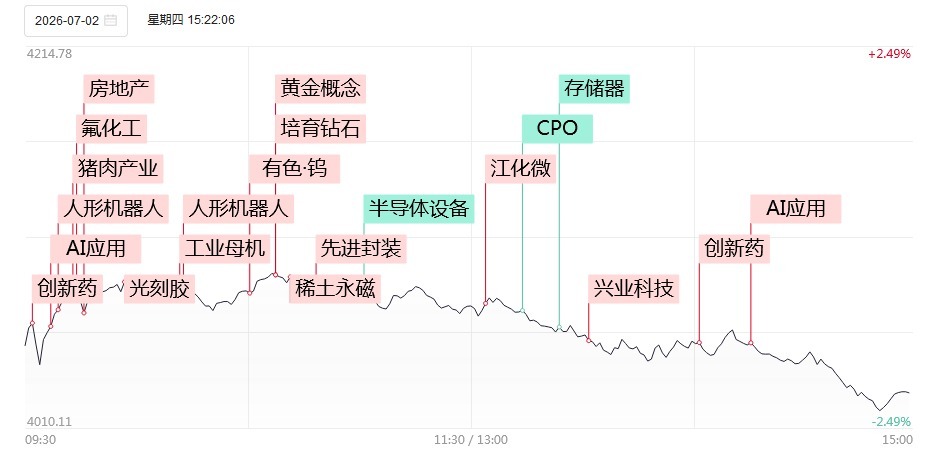Open the 房地产 sector tag
Viewport: 938px width, 451px height.
(119, 89)
